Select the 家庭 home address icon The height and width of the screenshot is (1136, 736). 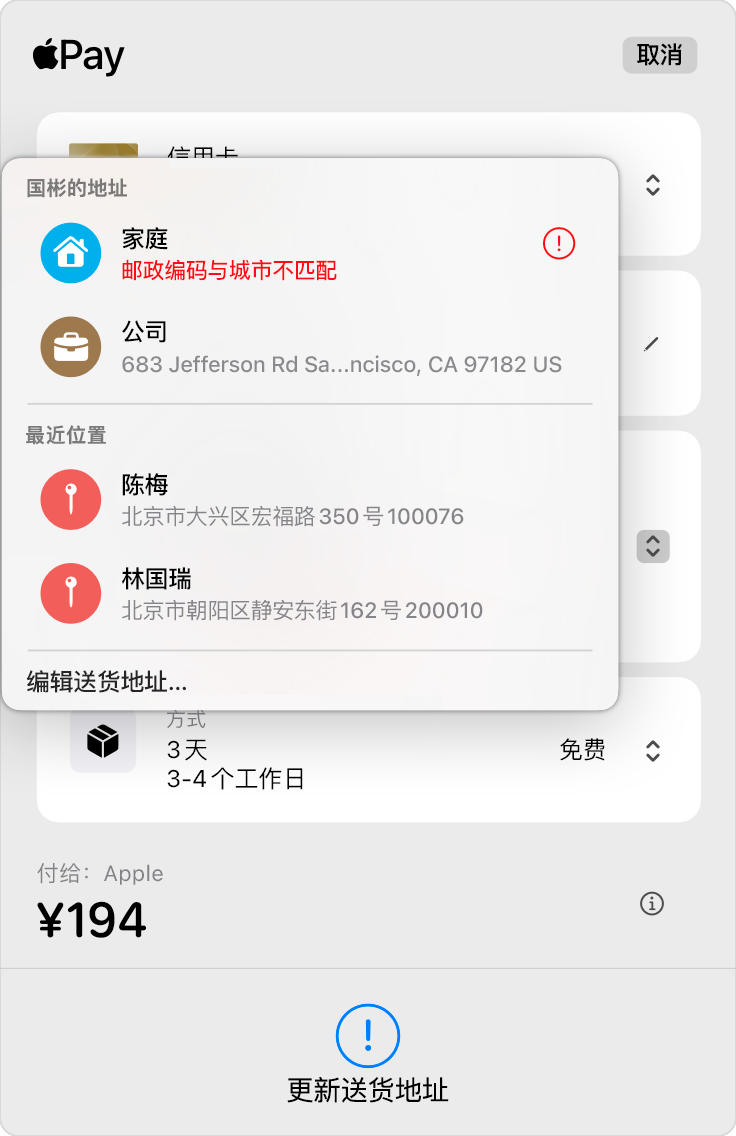pos(70,253)
